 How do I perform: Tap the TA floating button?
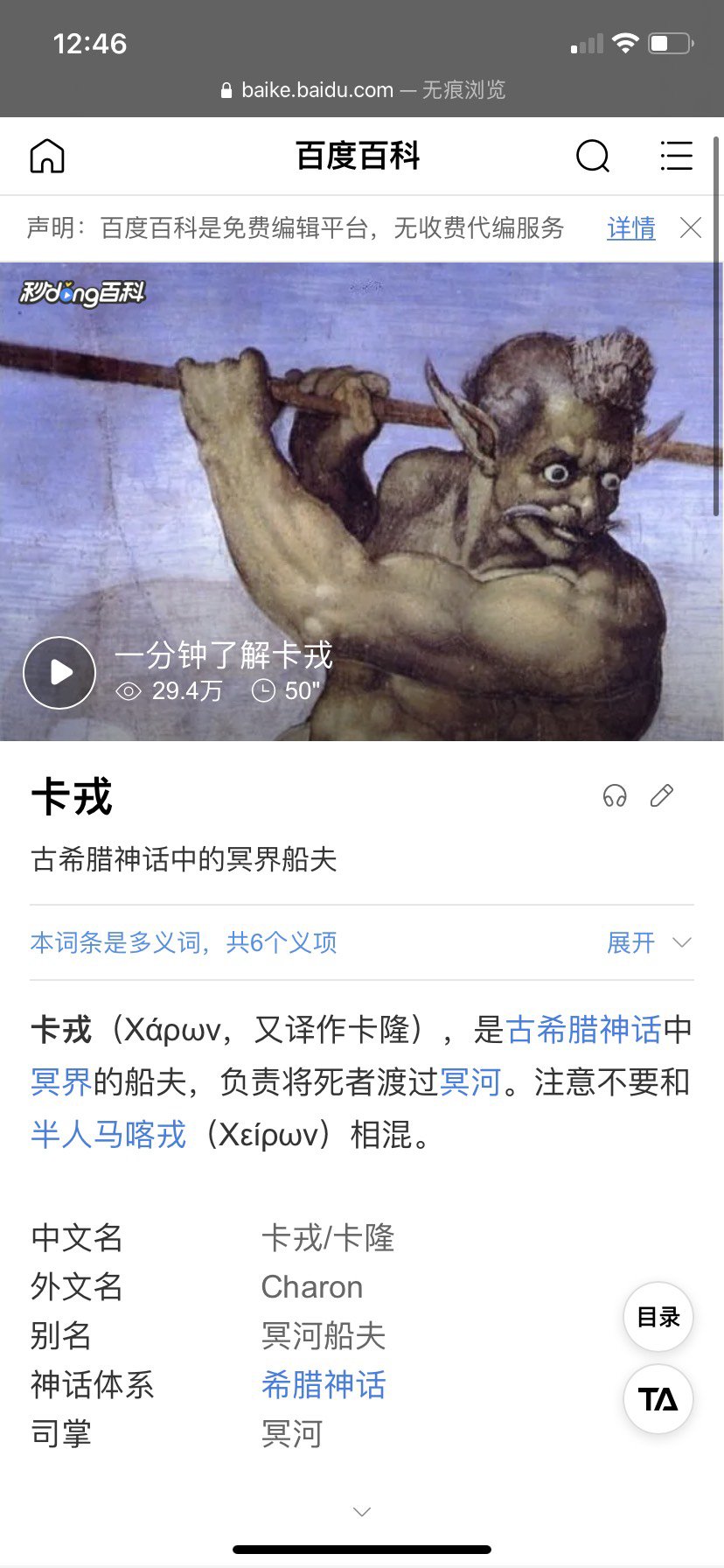tap(658, 1399)
